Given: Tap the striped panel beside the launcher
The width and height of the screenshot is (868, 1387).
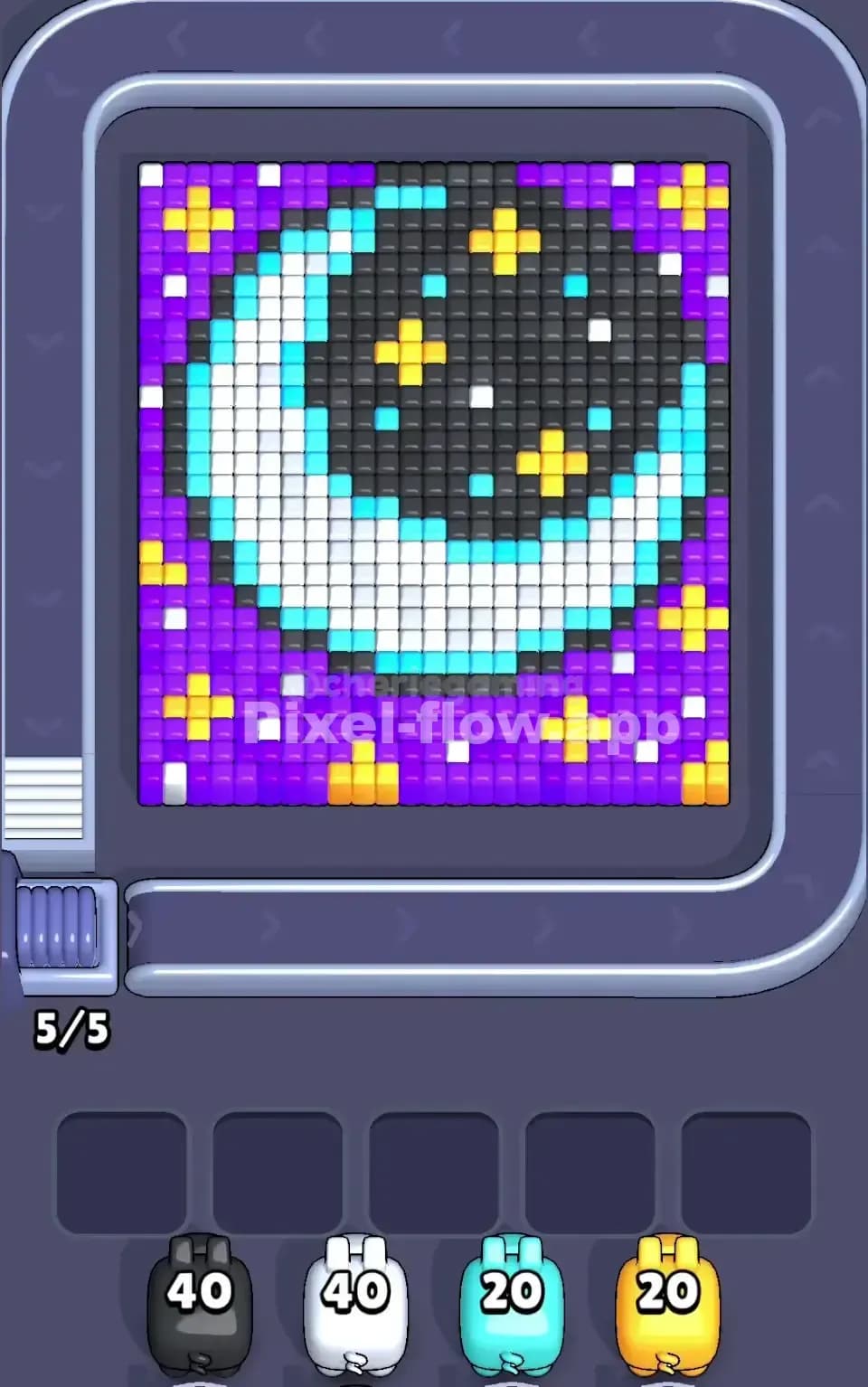Looking at the screenshot, I should tap(45, 800).
